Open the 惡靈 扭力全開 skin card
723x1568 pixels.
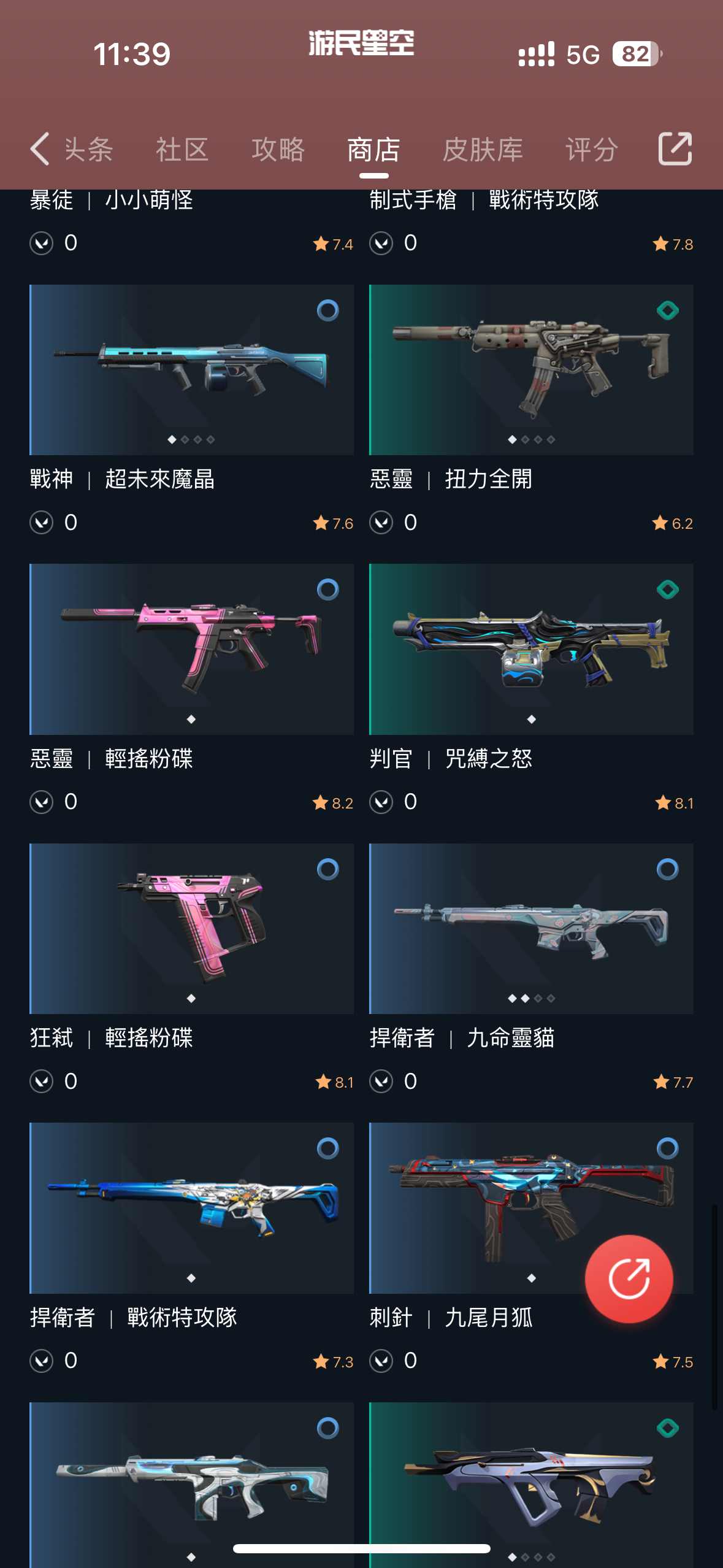point(531,370)
